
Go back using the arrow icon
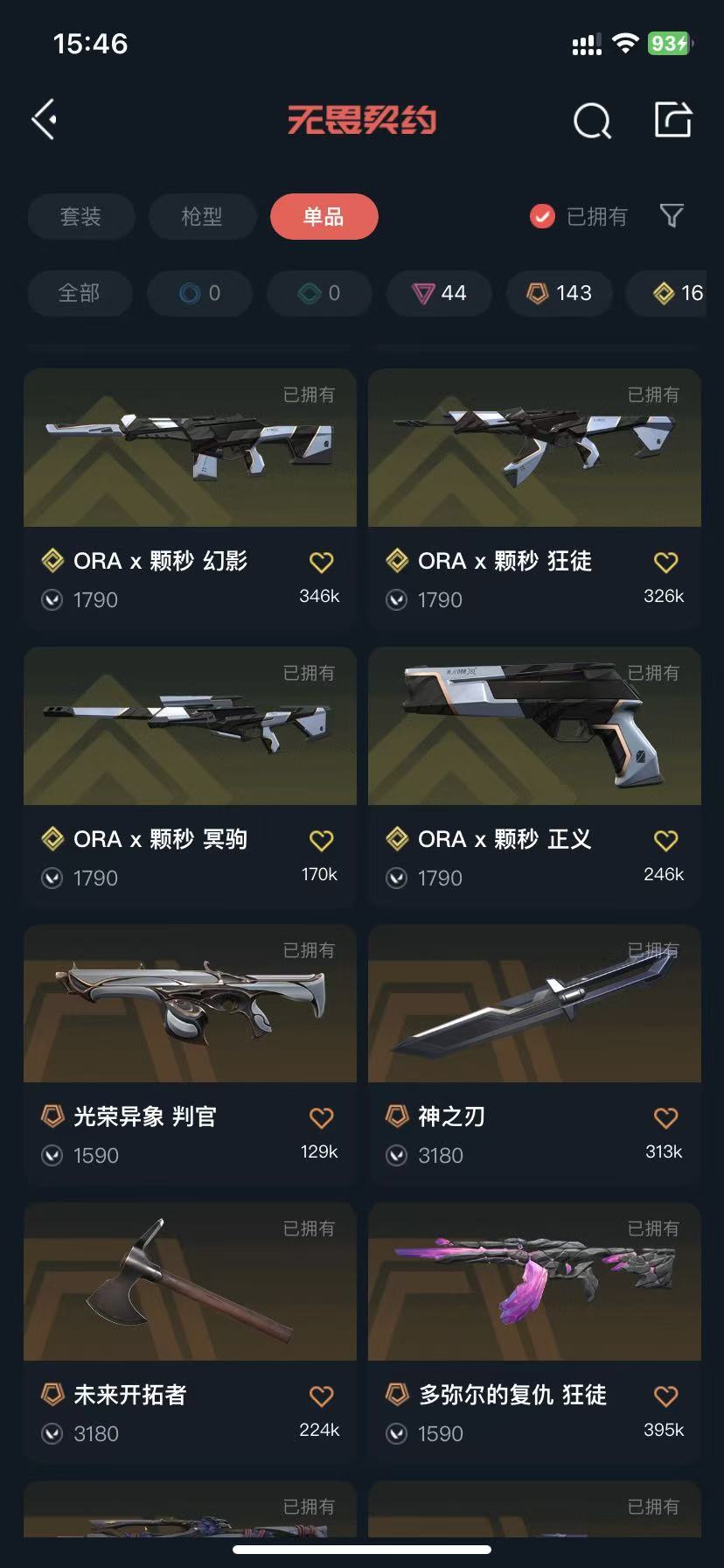[44, 119]
